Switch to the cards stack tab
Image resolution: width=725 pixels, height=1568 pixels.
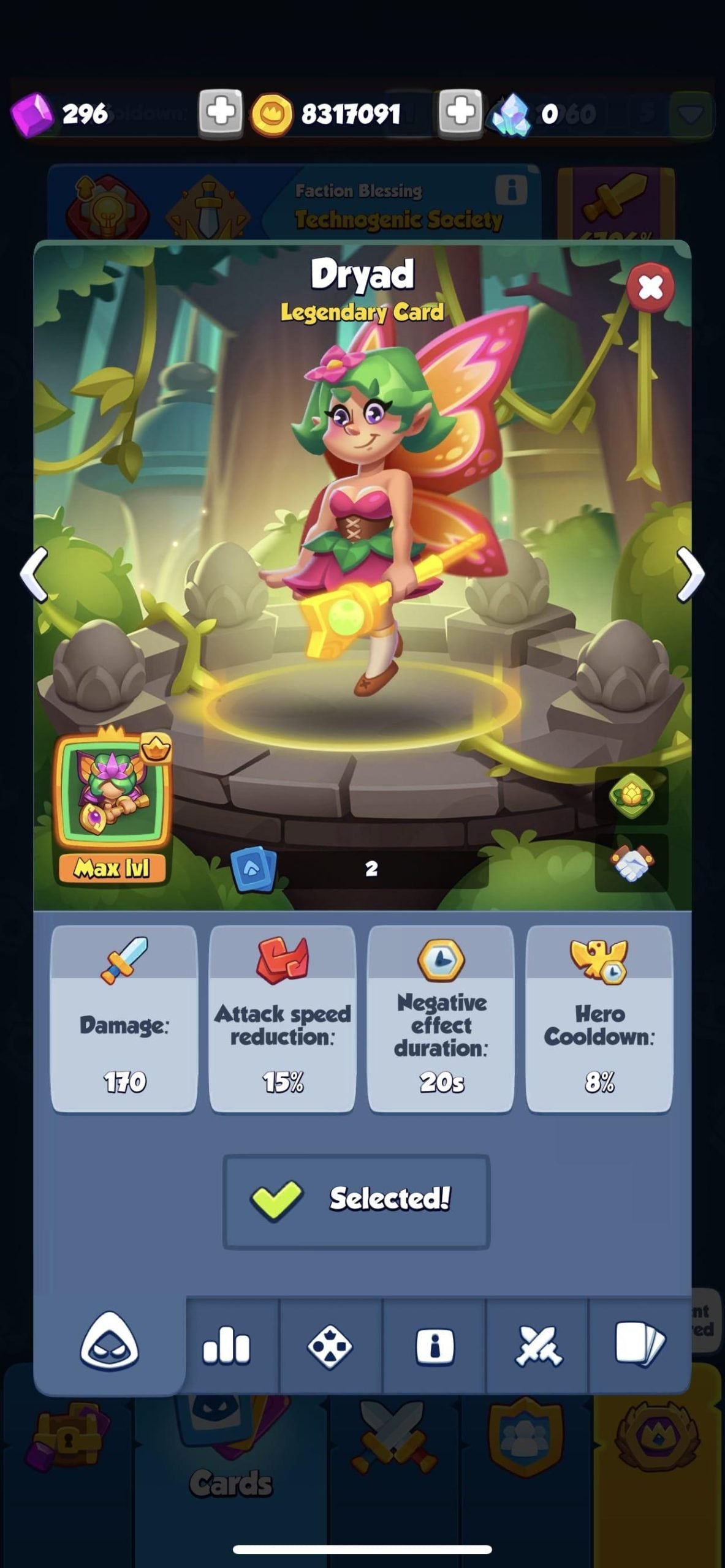pos(639,1345)
